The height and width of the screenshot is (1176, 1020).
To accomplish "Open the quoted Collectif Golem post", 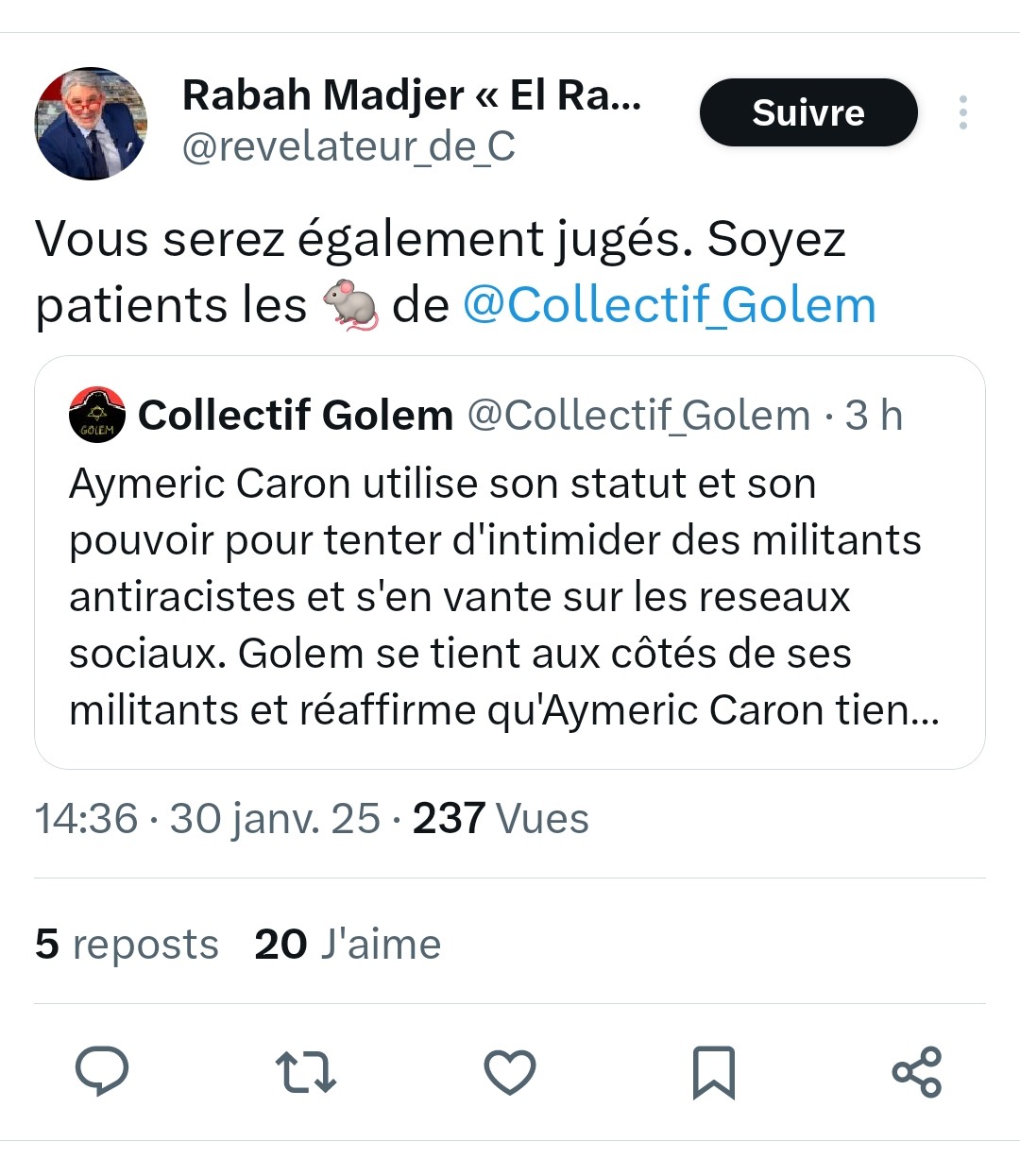I will coord(509,595).
